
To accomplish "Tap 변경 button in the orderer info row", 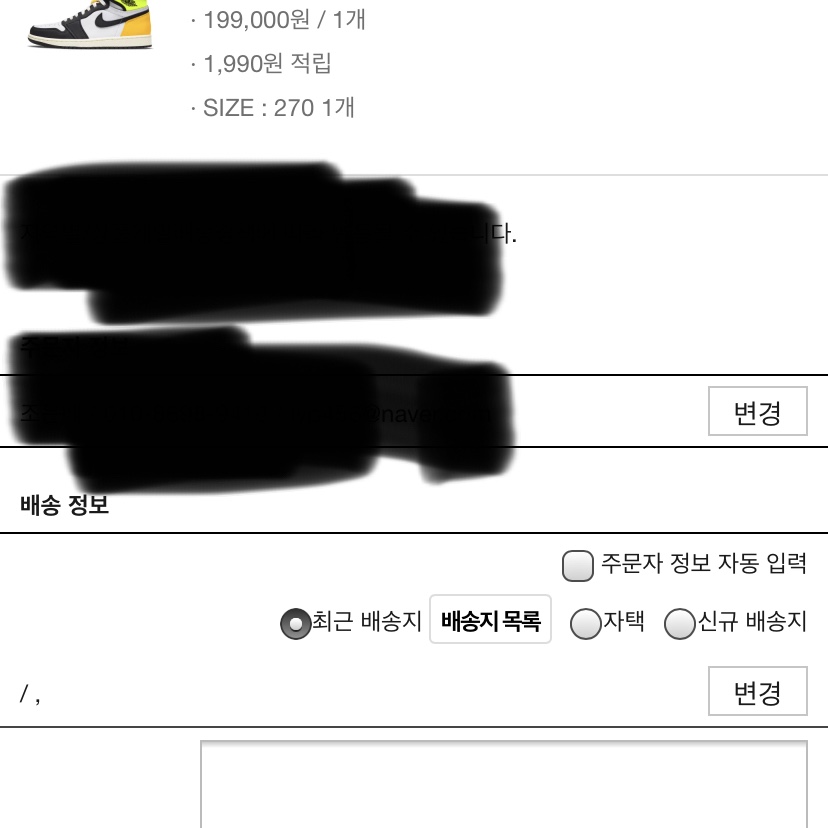I will (757, 411).
